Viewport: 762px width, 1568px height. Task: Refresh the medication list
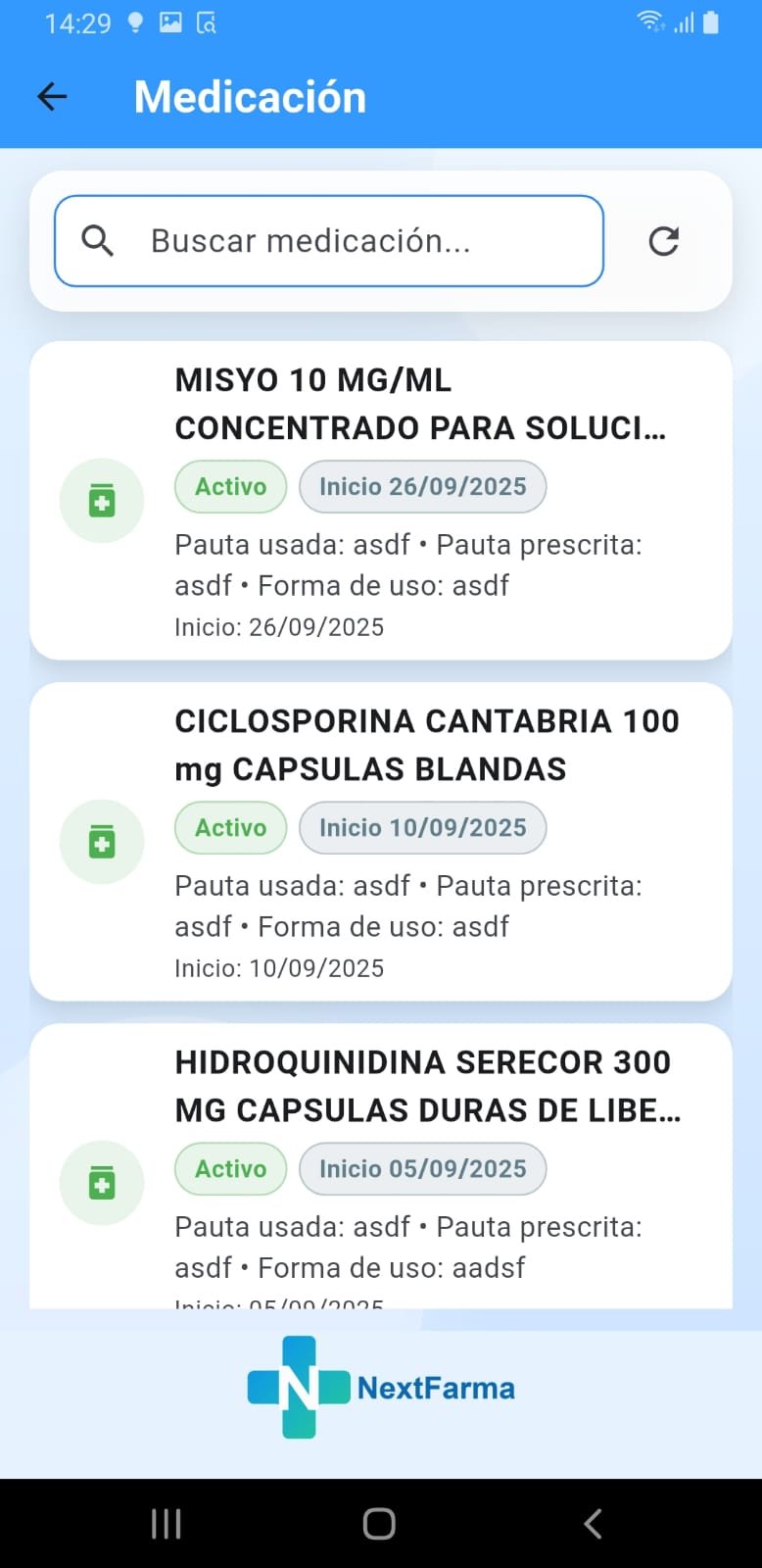pos(664,240)
